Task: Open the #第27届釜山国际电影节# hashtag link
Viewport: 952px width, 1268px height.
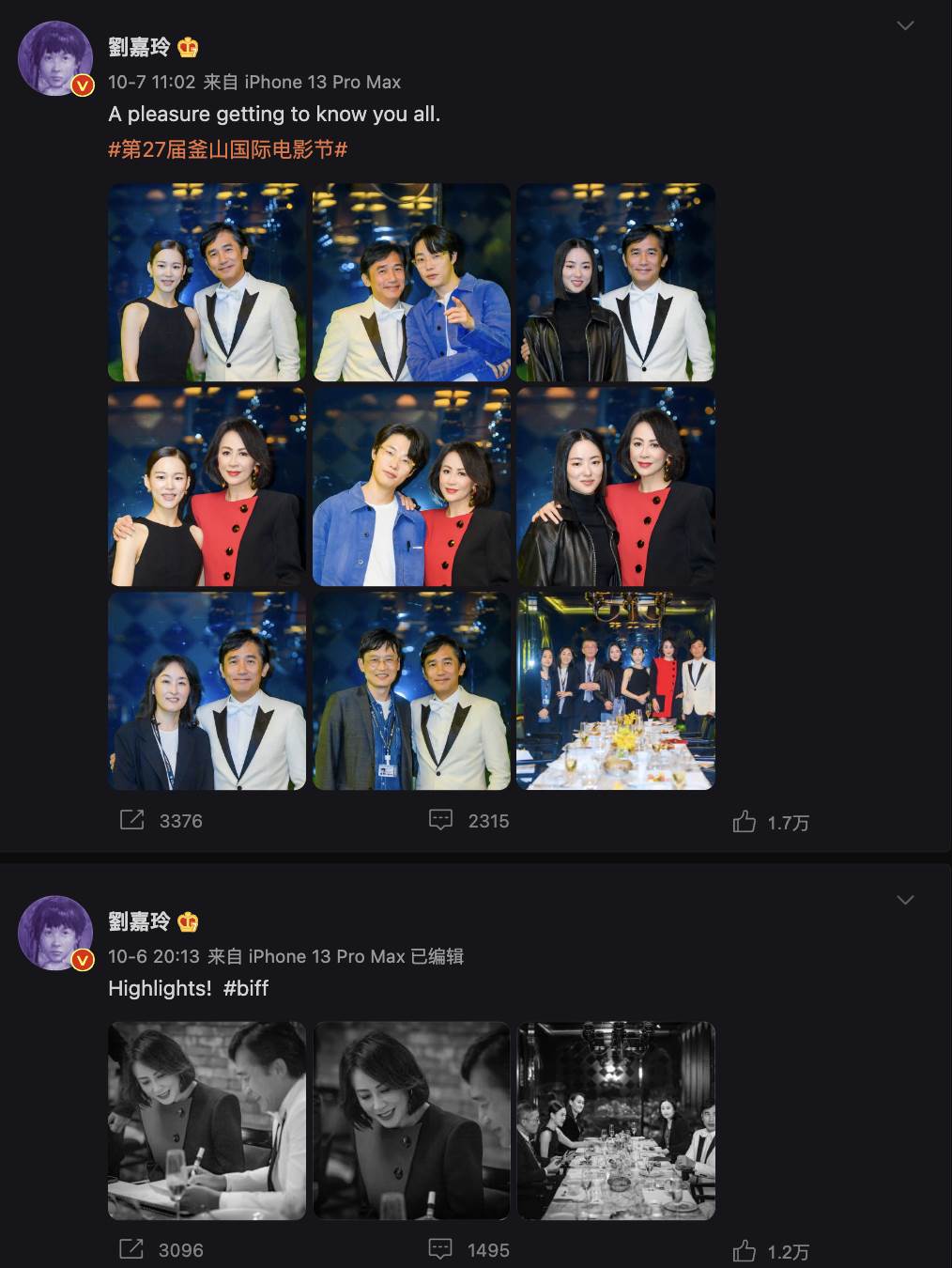Action: (227, 149)
